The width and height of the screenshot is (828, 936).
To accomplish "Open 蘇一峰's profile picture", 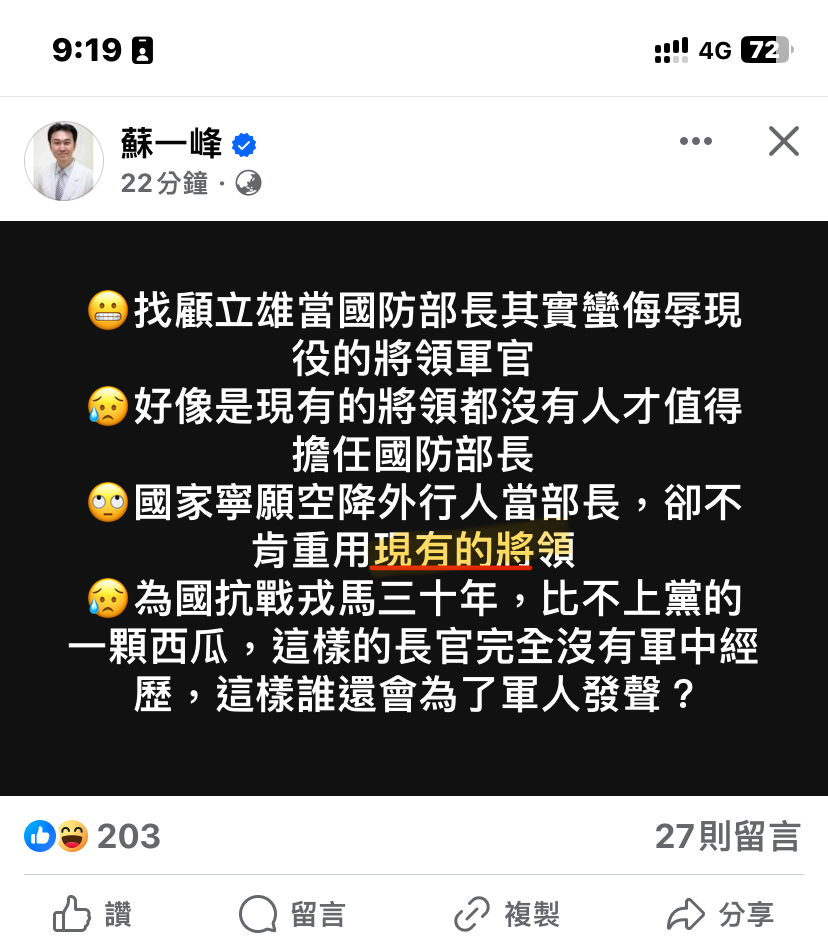I will (64, 160).
